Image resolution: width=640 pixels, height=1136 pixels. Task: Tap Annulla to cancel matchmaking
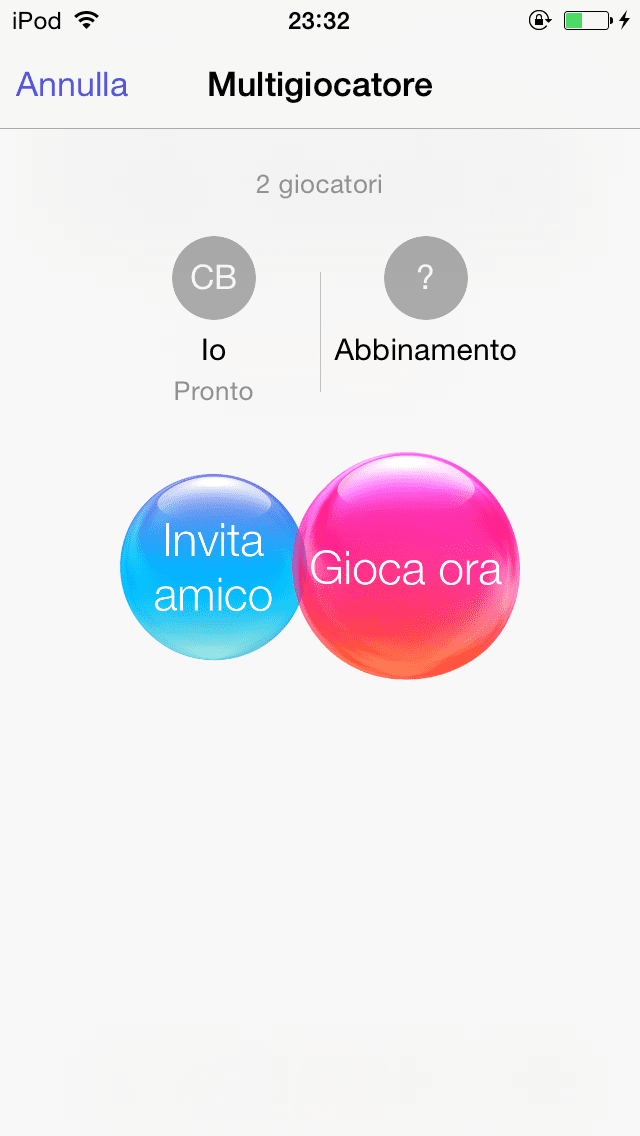tap(72, 85)
